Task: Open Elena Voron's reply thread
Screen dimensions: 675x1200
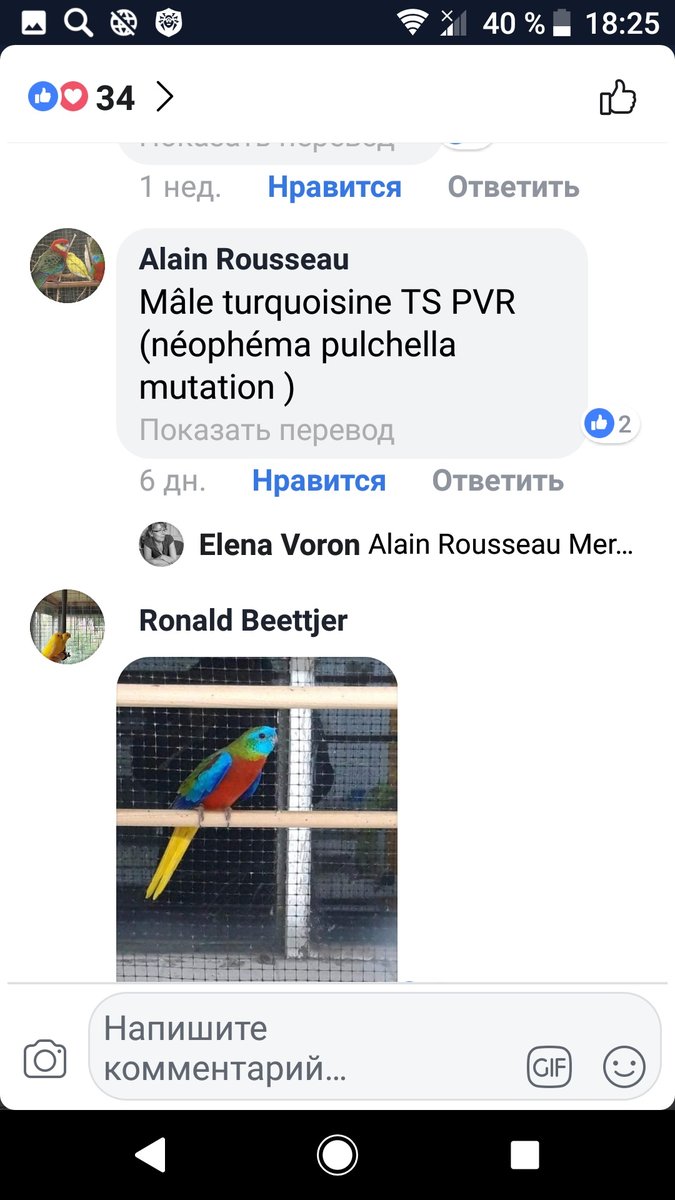Action: tap(386, 545)
